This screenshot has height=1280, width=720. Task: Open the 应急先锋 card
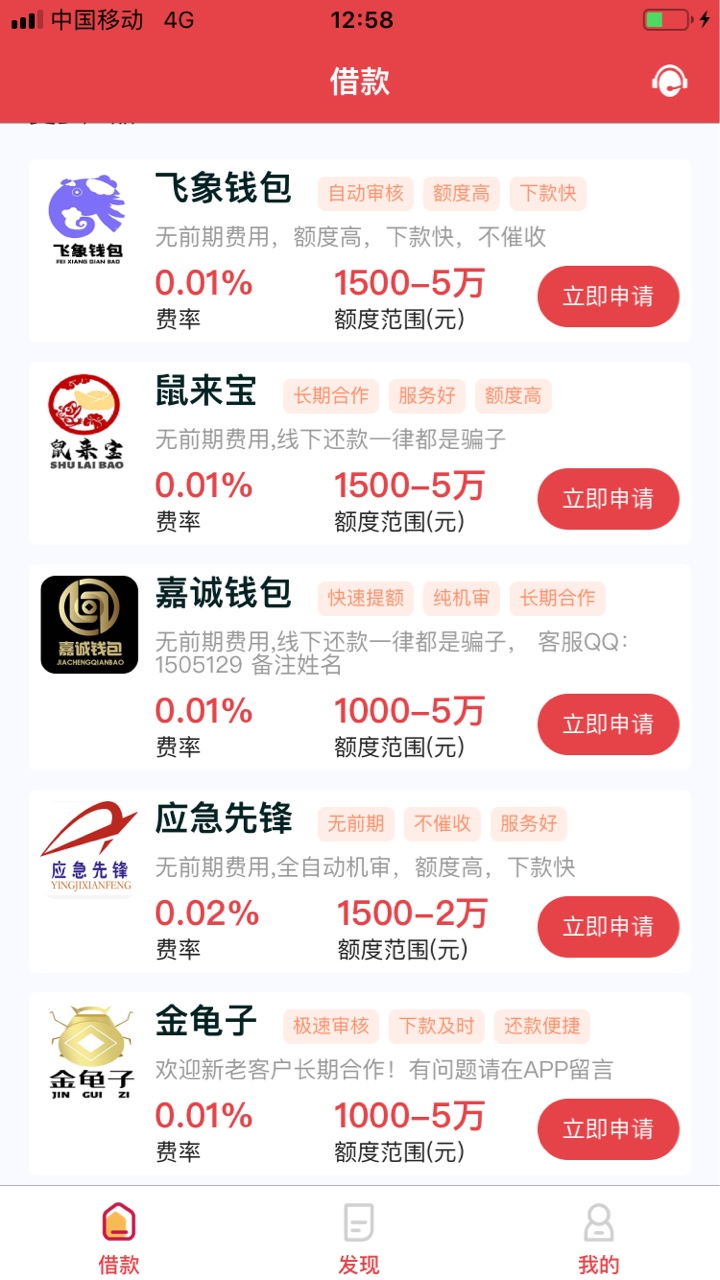point(359,881)
